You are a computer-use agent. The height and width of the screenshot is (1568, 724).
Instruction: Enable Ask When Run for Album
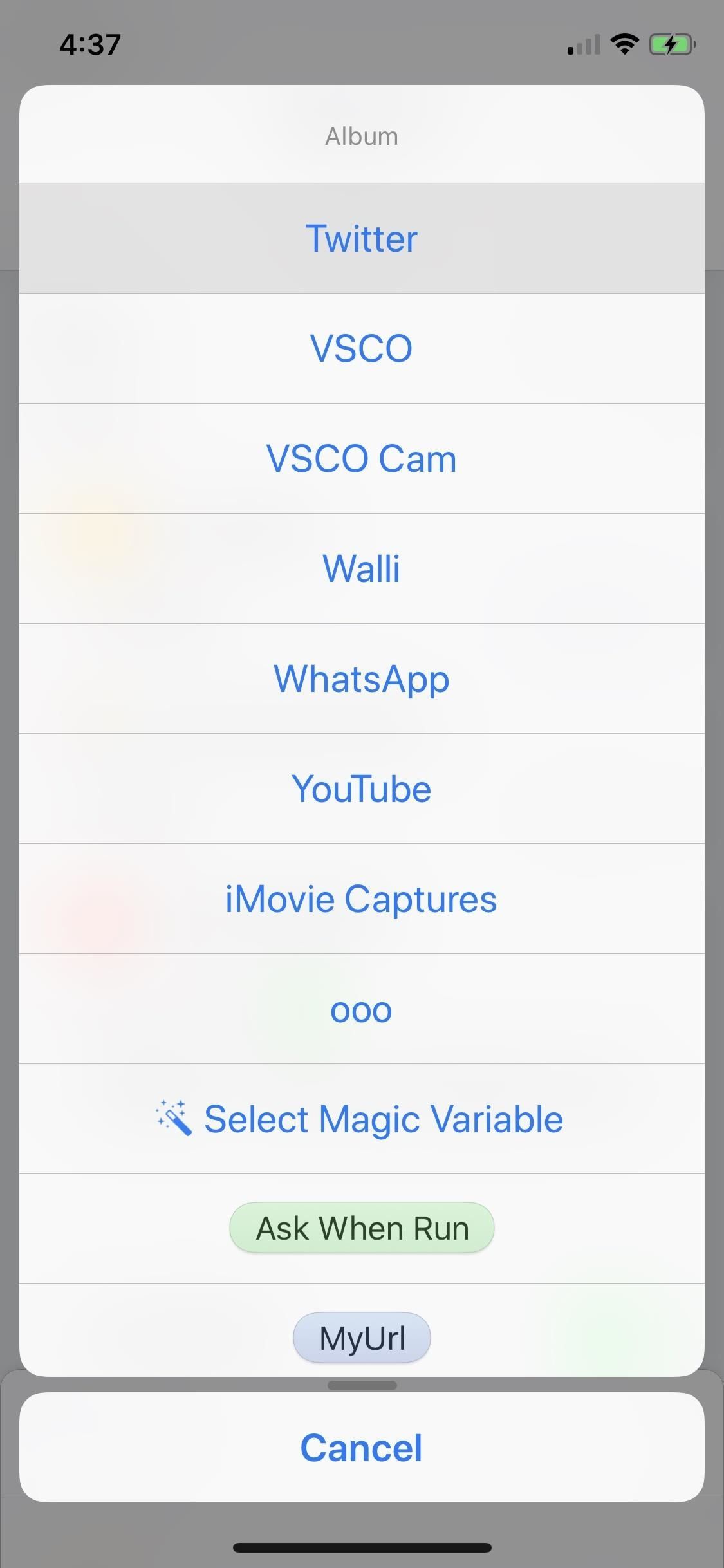tap(362, 1227)
